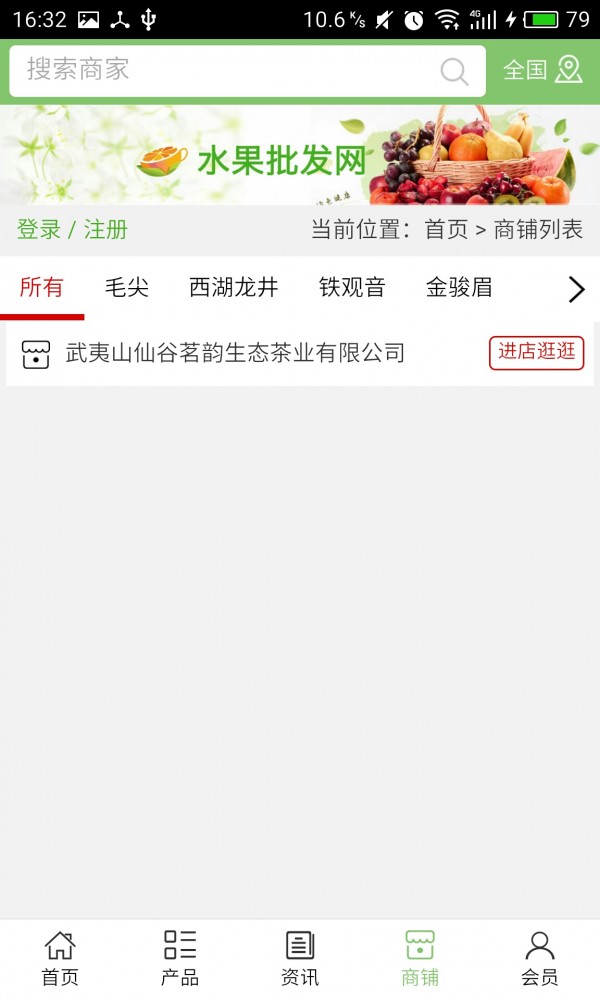
Task: Show more categories with the right arrow
Action: 576,289
